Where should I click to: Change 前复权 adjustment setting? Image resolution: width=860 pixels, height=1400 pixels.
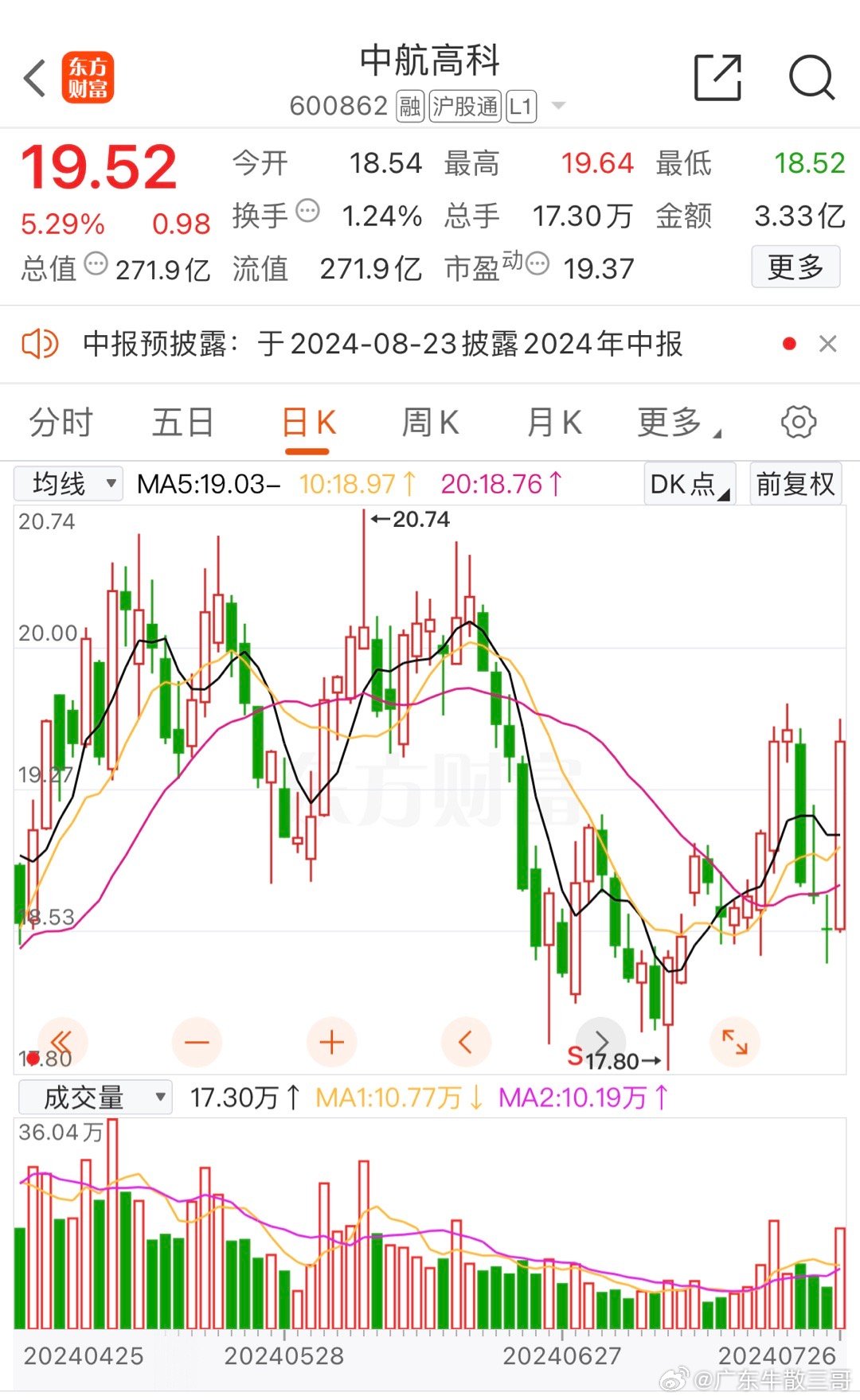coord(795,484)
